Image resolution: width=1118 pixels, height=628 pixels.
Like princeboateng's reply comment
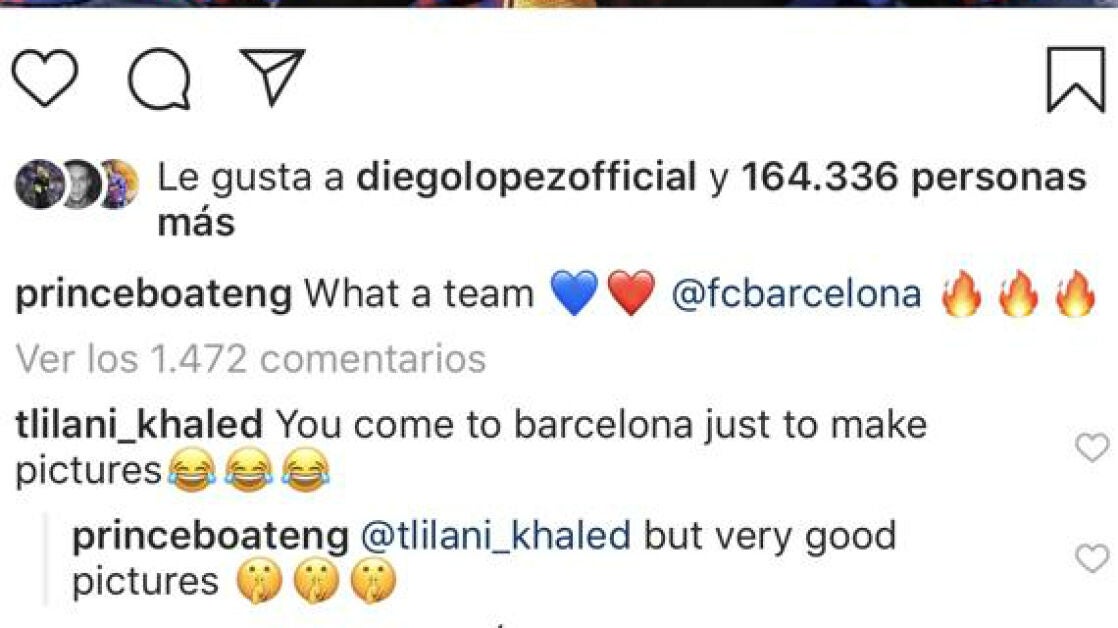(x=1091, y=558)
